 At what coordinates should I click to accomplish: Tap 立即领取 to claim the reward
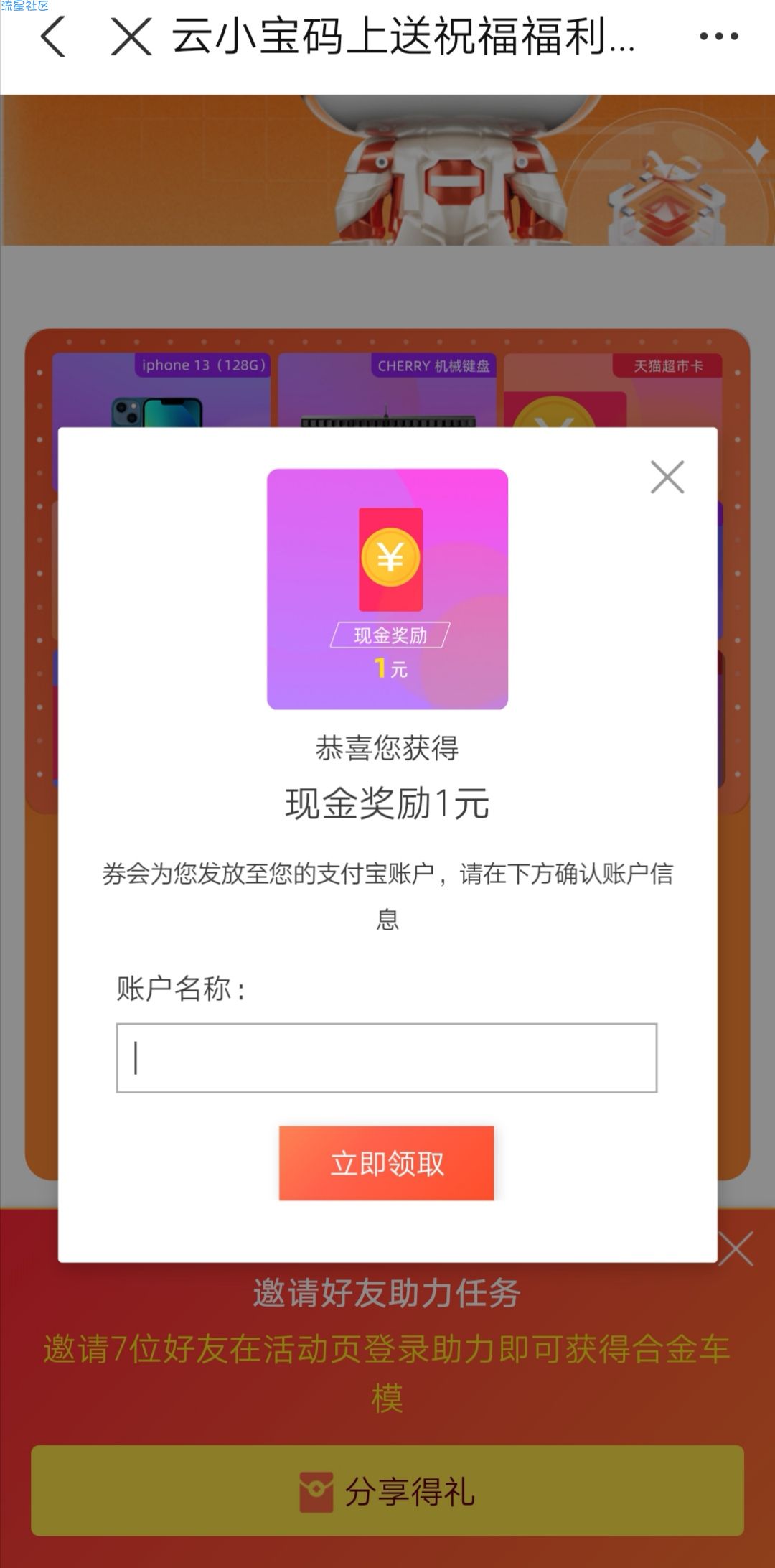[x=386, y=1163]
